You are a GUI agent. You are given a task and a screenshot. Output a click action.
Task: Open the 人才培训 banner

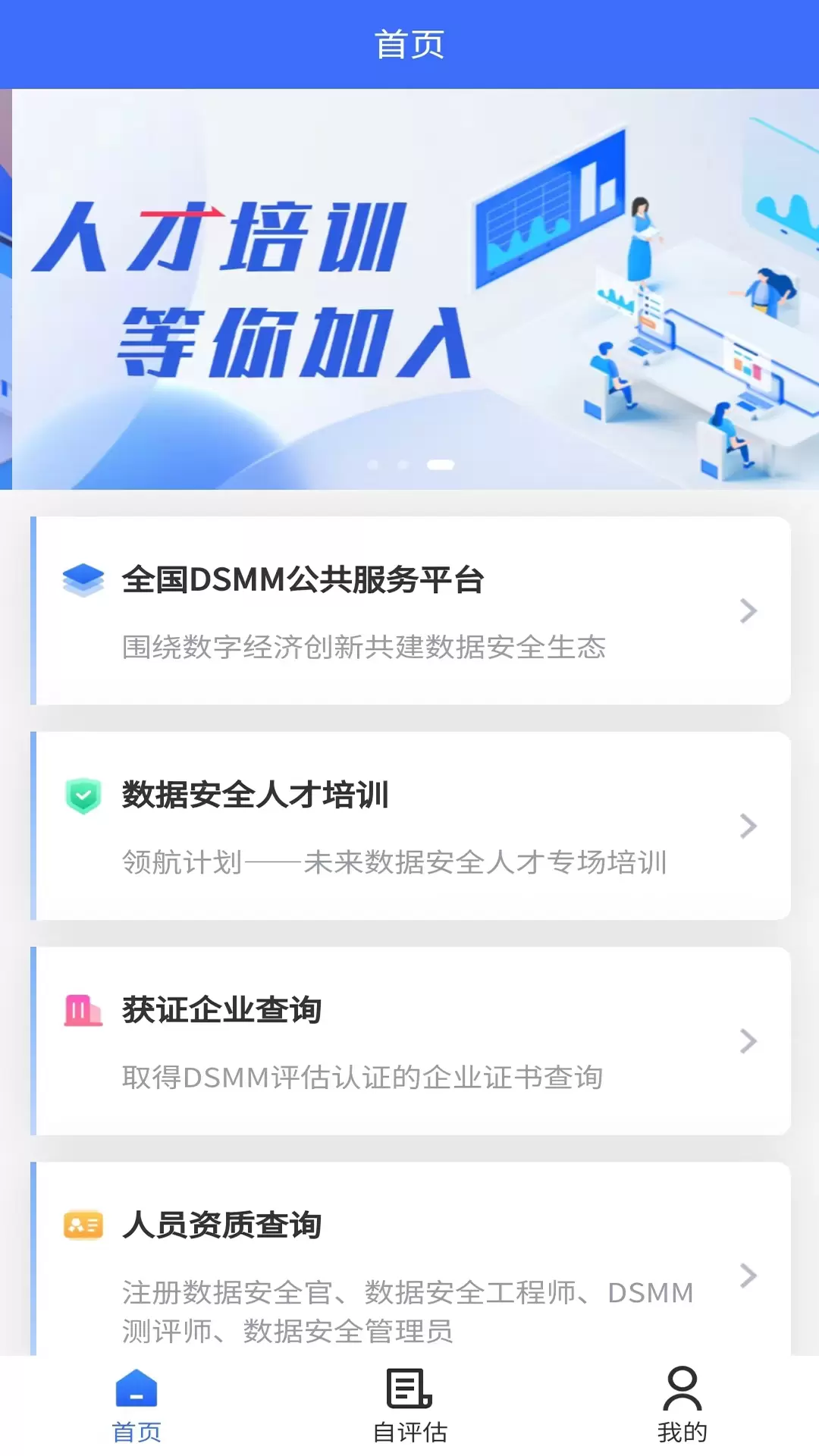point(415,289)
